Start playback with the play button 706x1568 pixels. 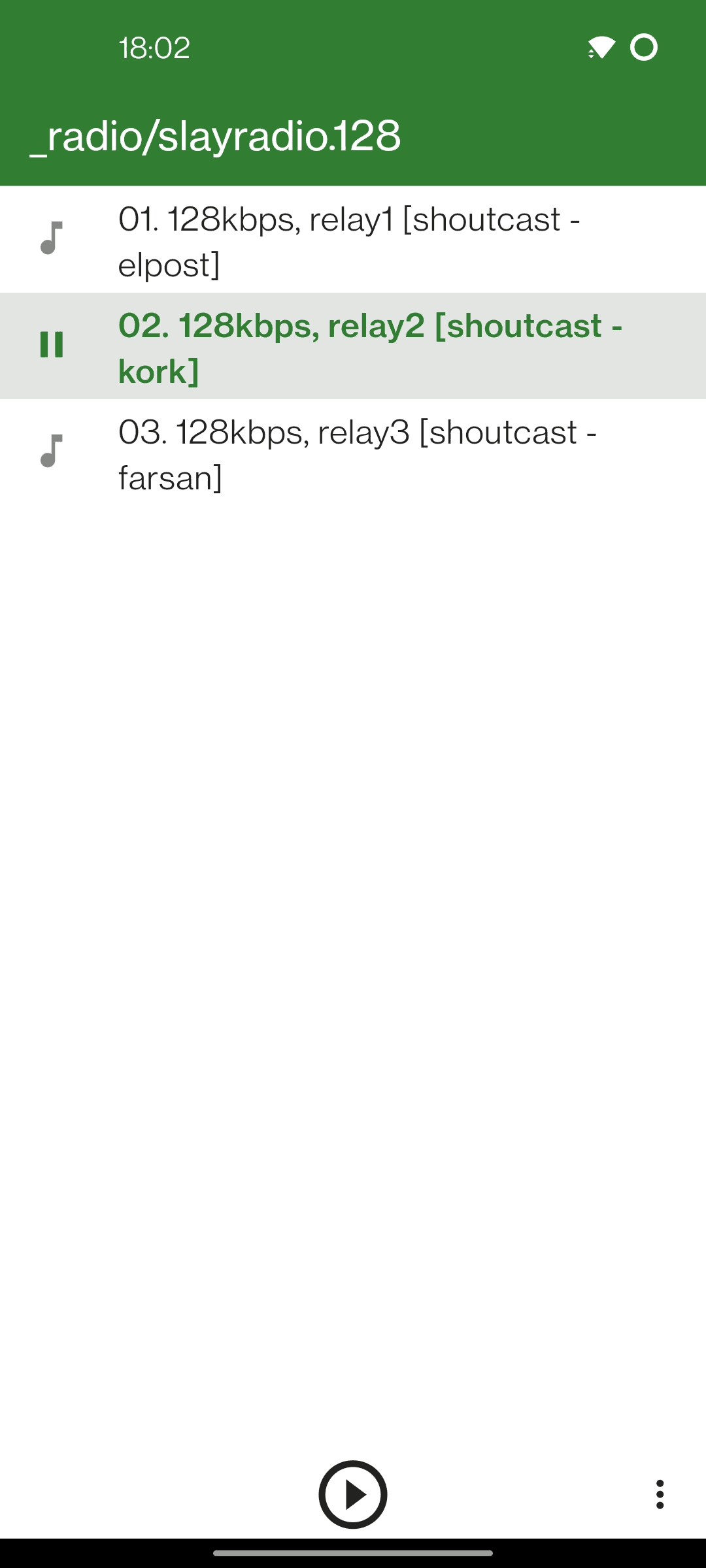coord(353,1494)
